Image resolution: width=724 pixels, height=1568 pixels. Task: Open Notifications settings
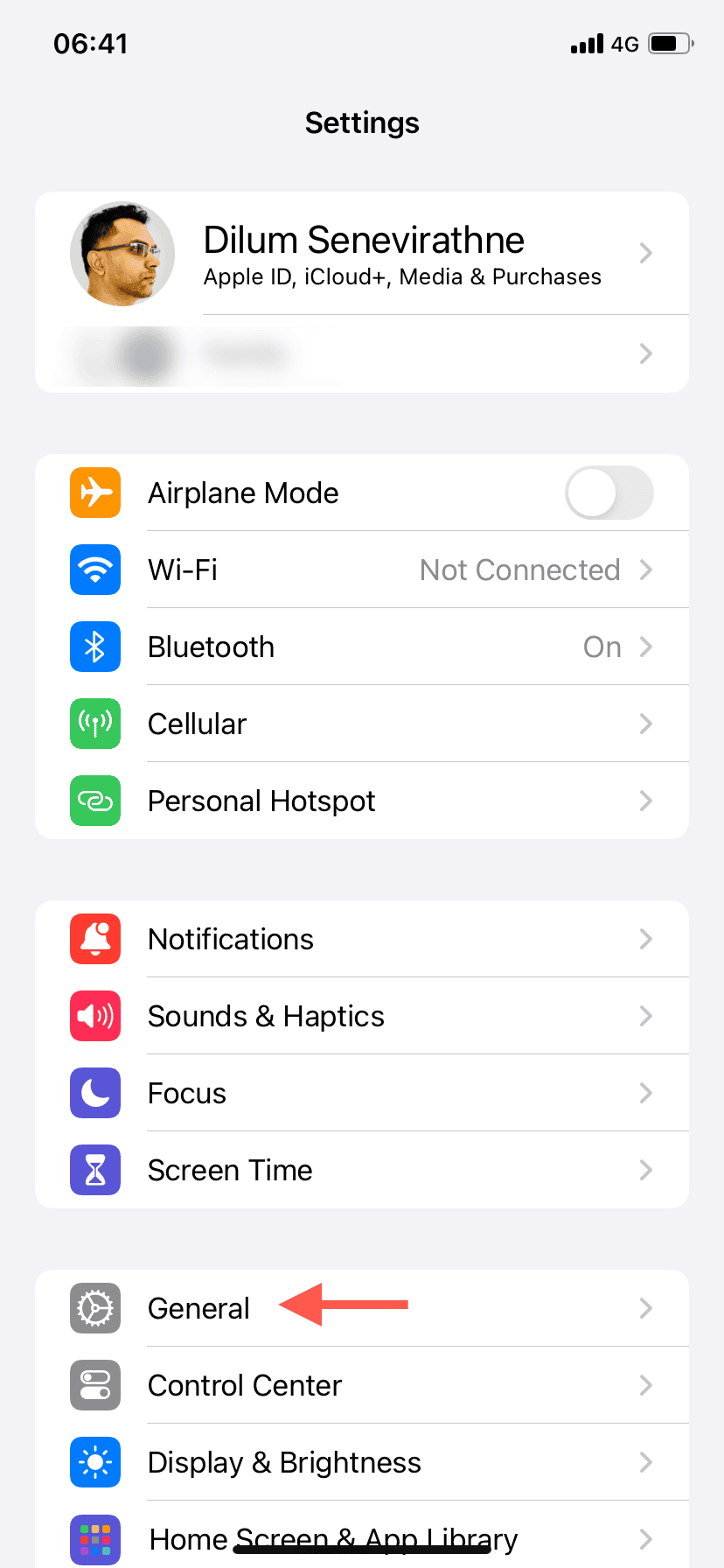tap(362, 939)
